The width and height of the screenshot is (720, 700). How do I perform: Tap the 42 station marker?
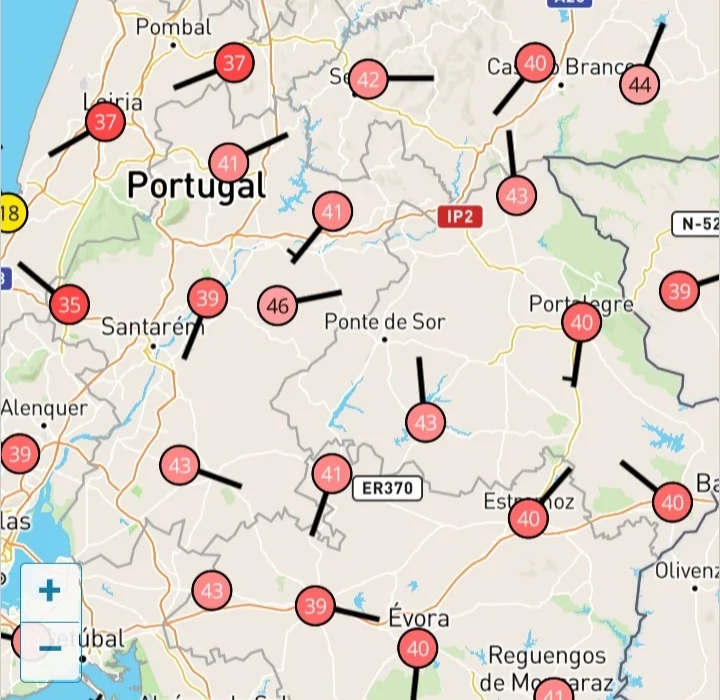tap(368, 80)
